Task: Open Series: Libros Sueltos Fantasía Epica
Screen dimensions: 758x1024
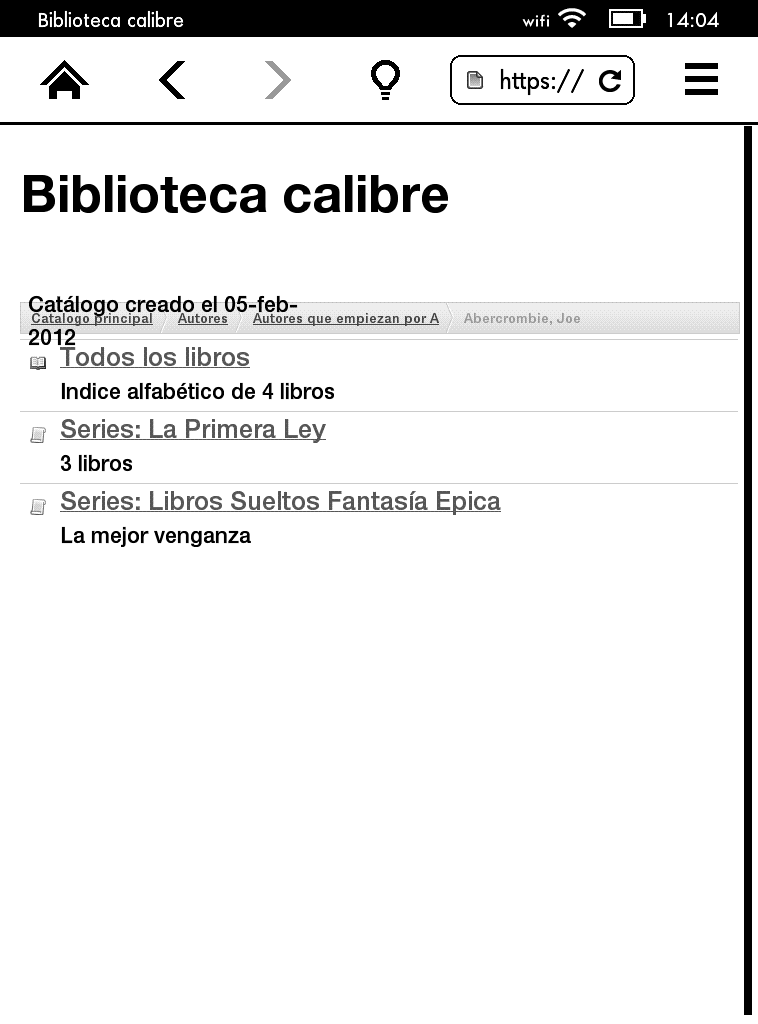Action: coord(280,502)
